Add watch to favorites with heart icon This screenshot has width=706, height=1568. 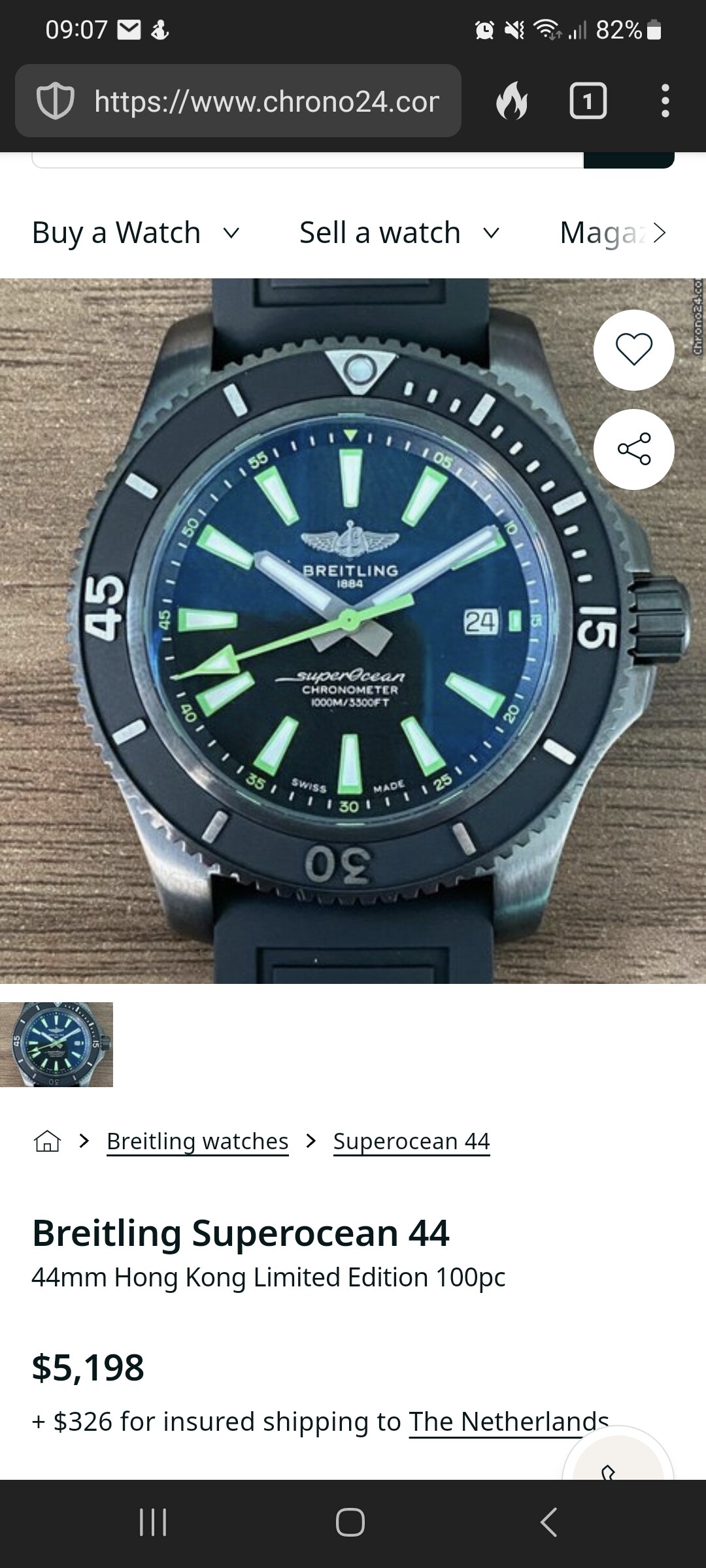[633, 350]
